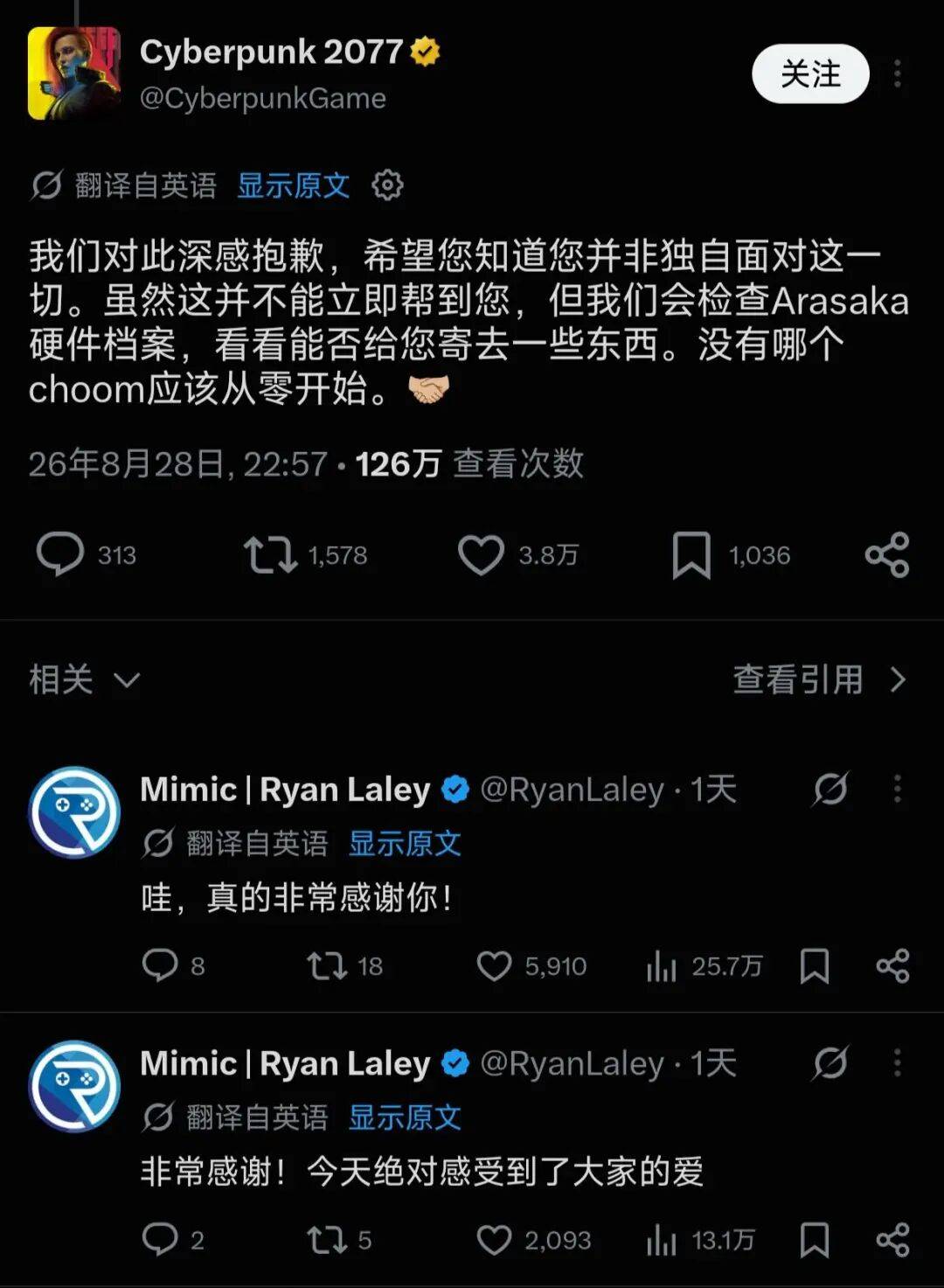Open Cyberpunk 2077 profile avatar
The image size is (944, 1288).
[x=73, y=73]
